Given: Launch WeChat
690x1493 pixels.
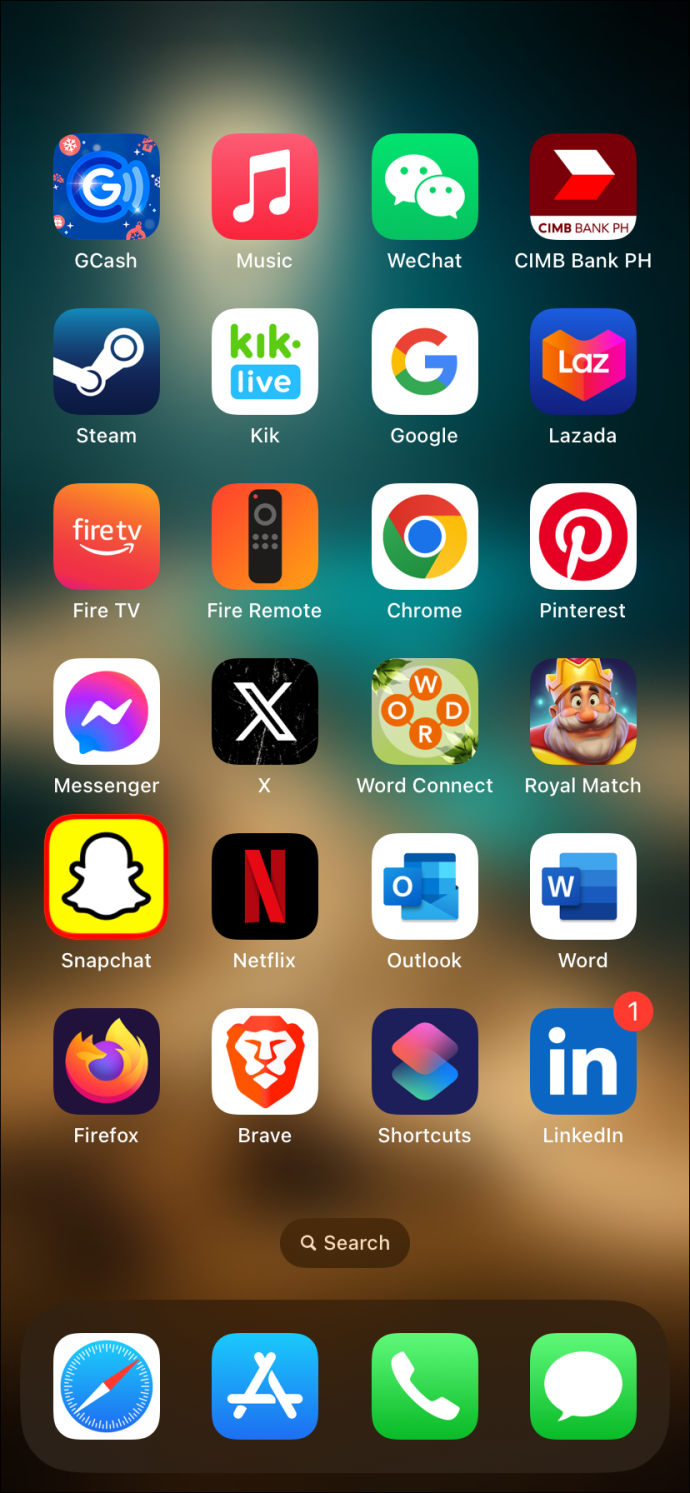Looking at the screenshot, I should (x=424, y=187).
